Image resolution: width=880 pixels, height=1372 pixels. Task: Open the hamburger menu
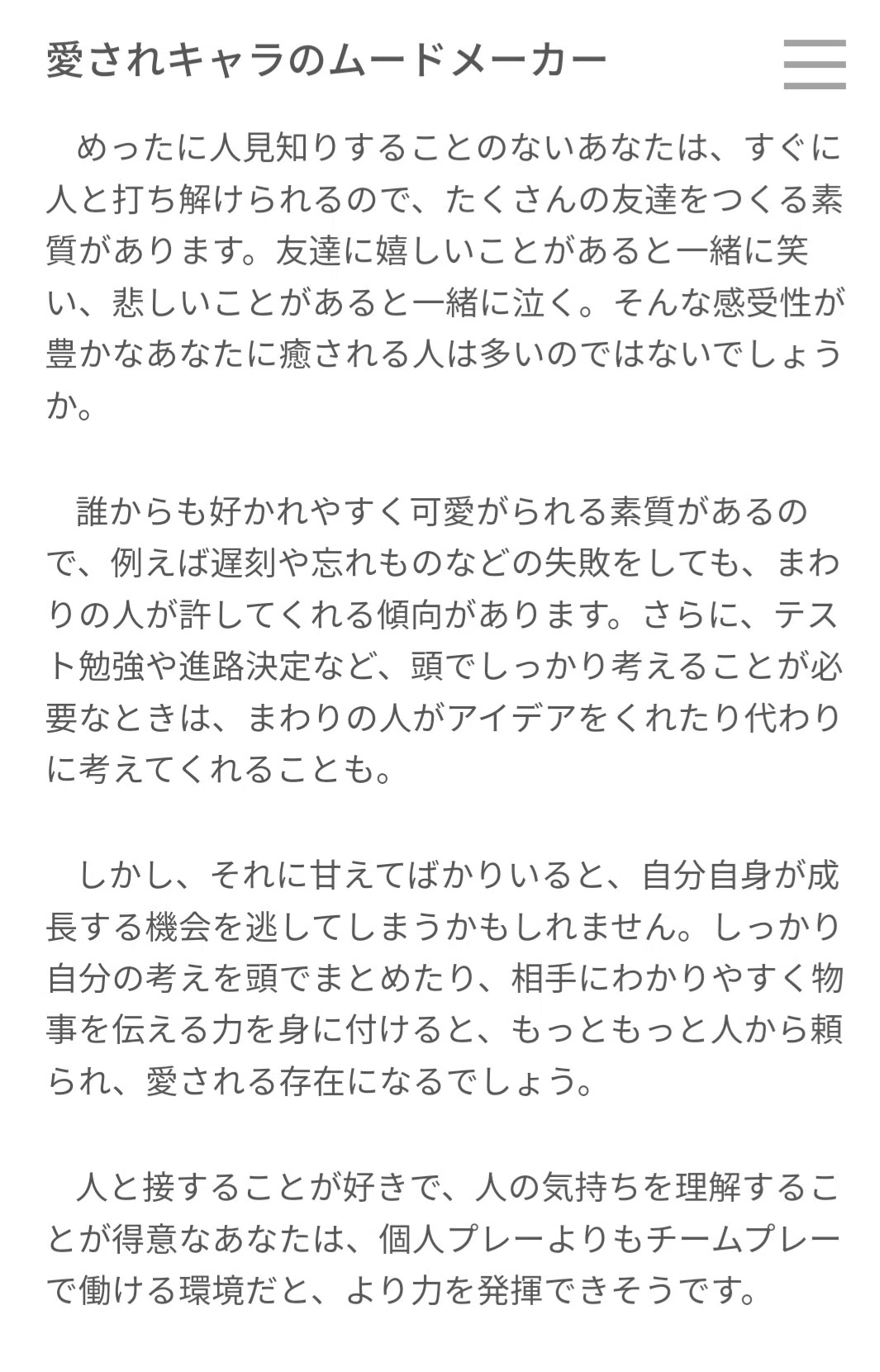tap(814, 64)
